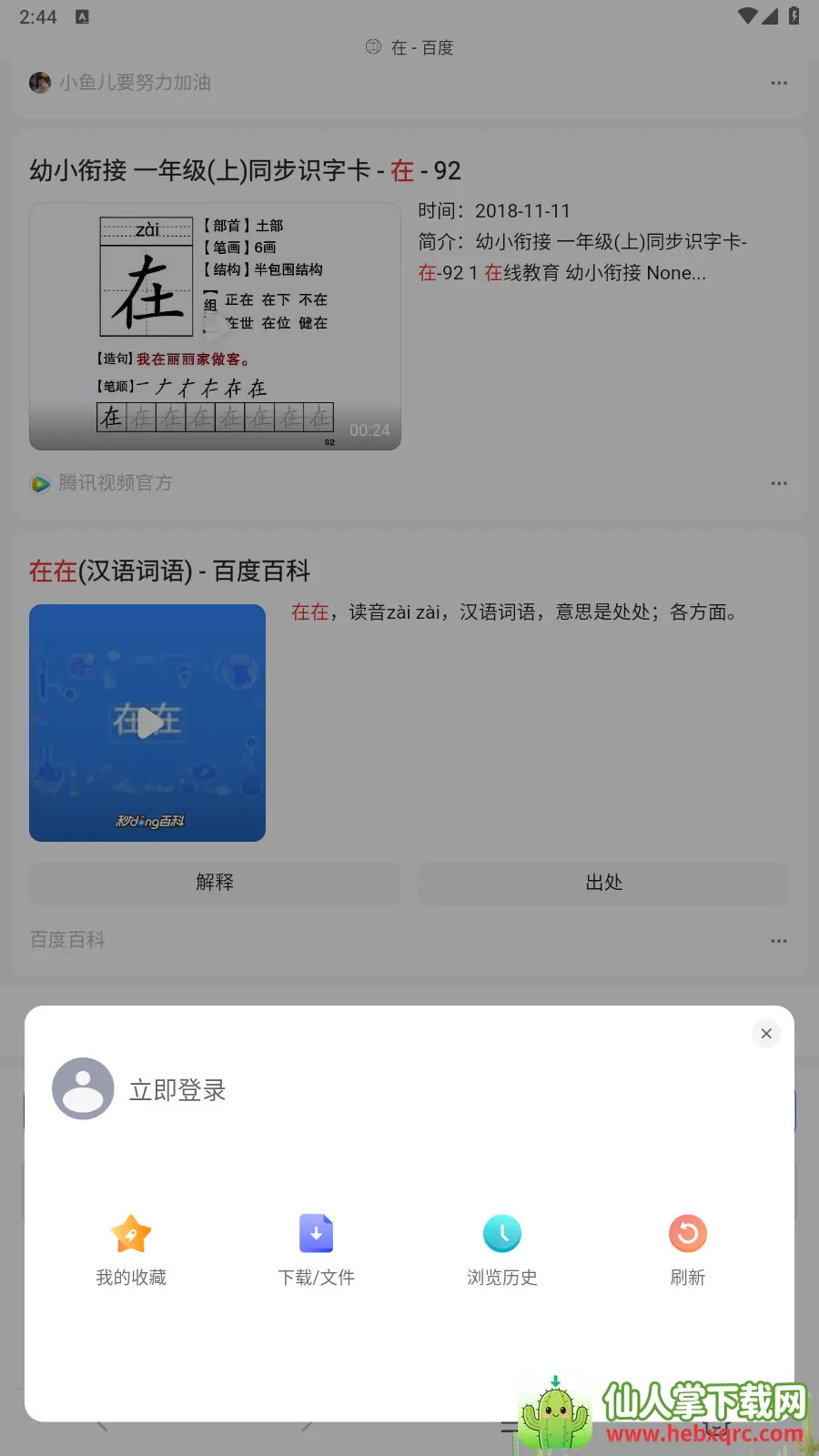Screen dimensions: 819x1456
Task: Tap 立即登录 to sign in
Action: (x=177, y=1090)
